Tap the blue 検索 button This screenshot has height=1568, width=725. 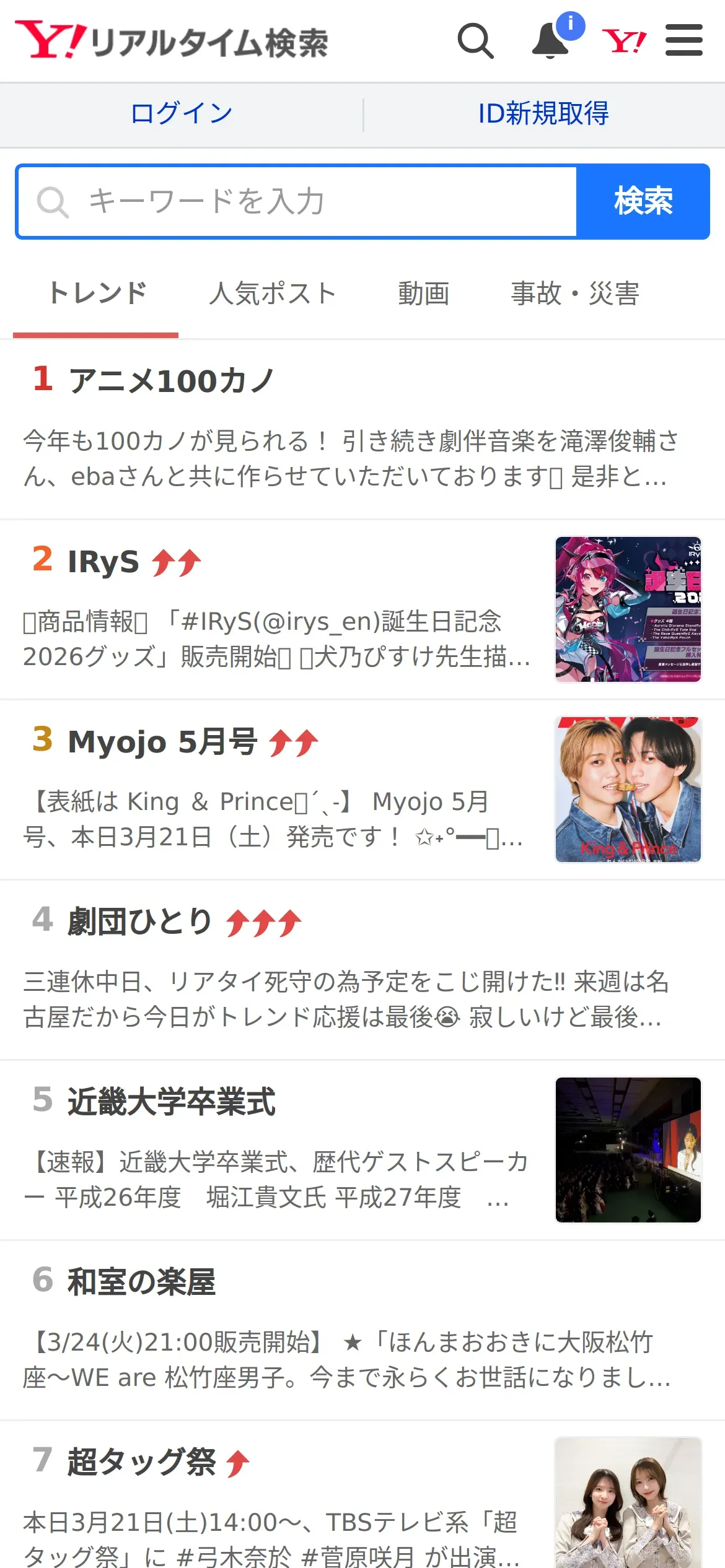(x=643, y=202)
